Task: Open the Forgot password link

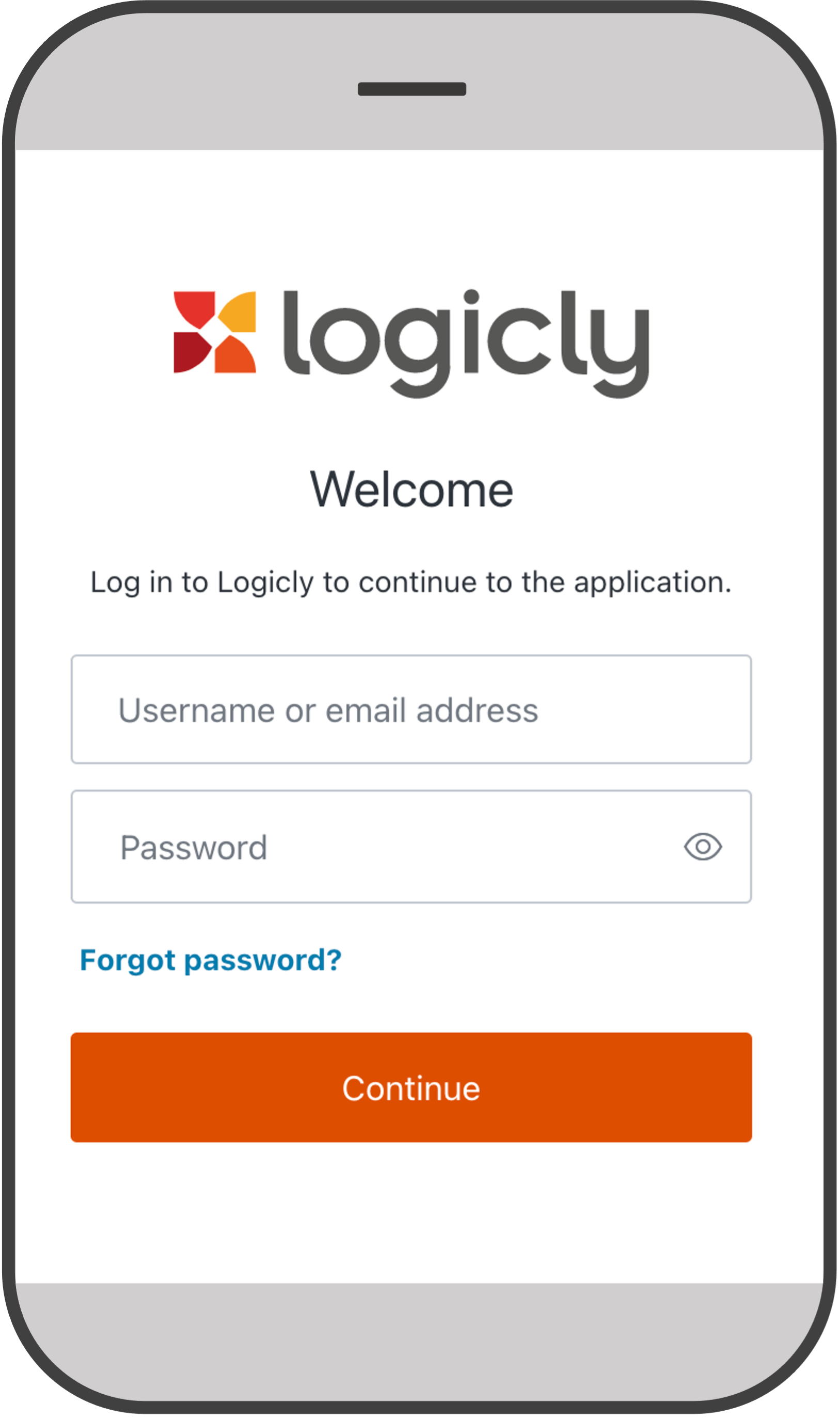Action: pos(211,960)
